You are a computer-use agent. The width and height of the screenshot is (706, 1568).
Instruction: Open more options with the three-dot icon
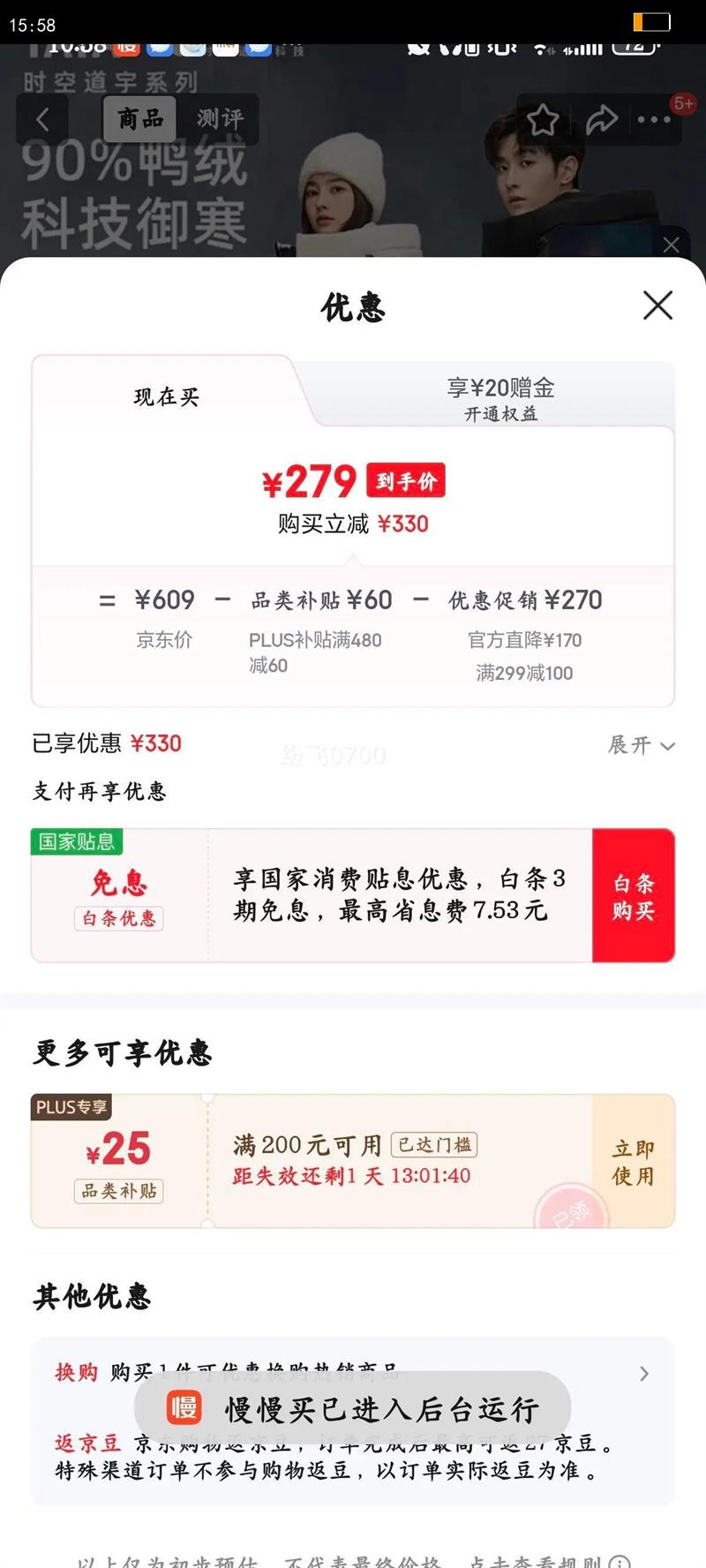point(654,119)
